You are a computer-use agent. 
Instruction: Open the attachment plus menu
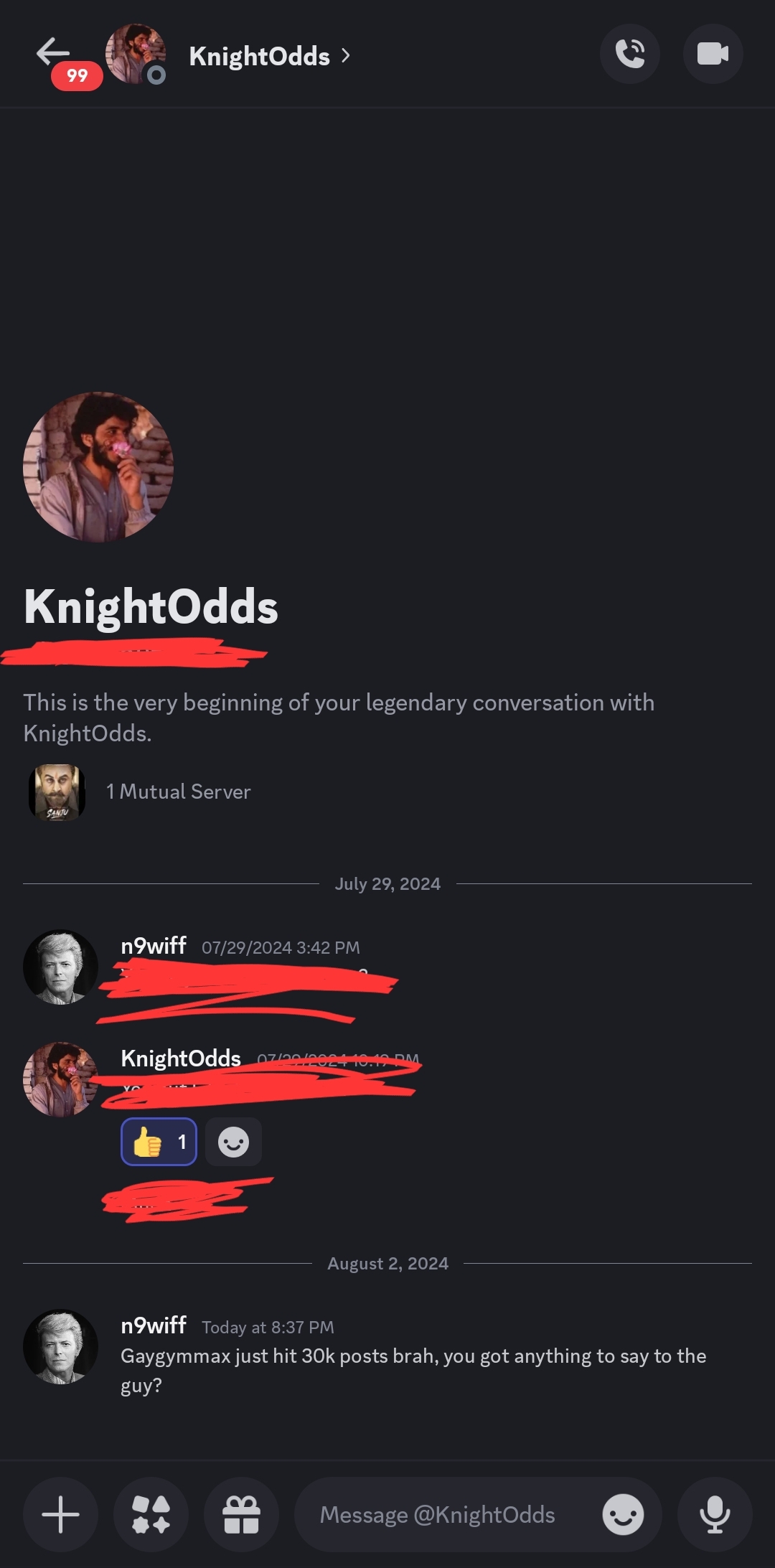click(60, 1515)
